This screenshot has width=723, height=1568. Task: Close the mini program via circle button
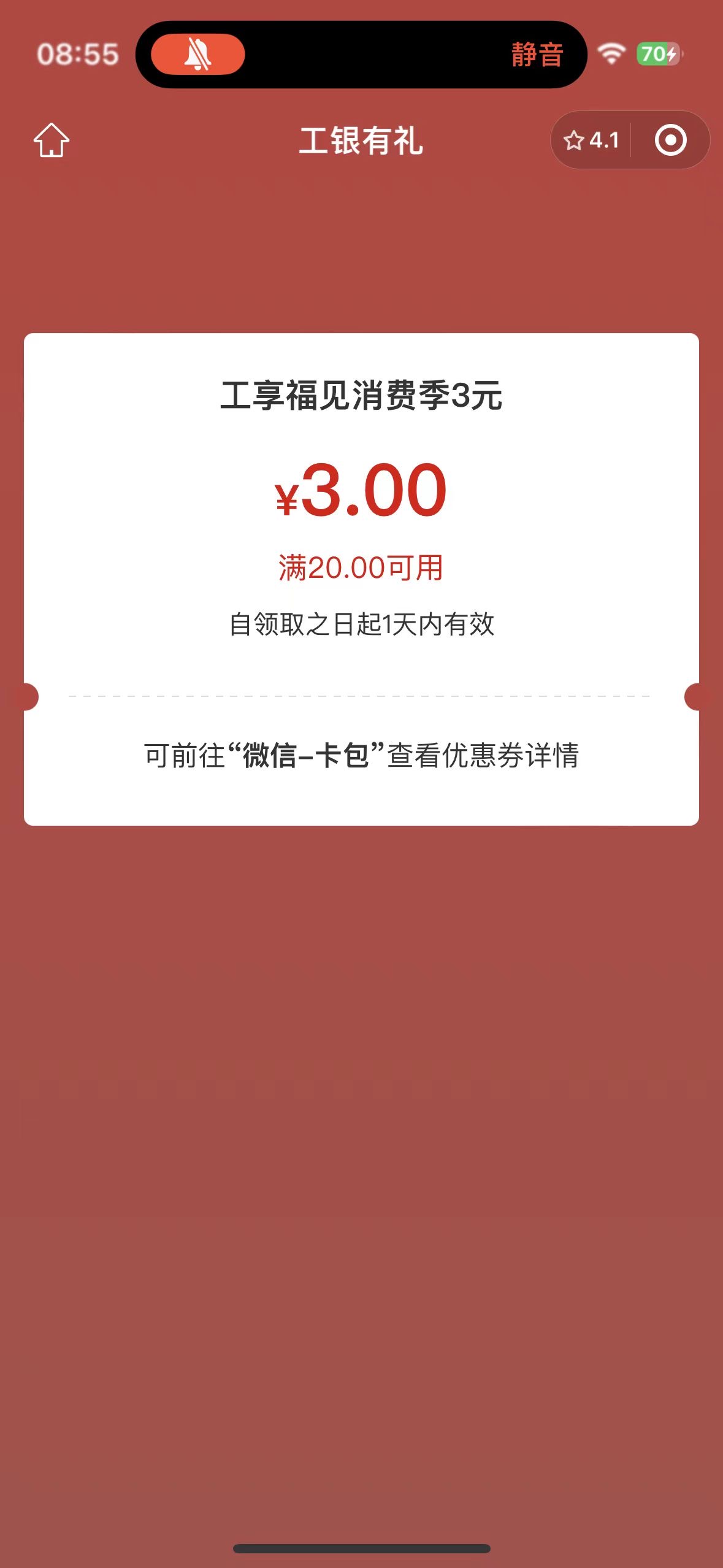(670, 140)
